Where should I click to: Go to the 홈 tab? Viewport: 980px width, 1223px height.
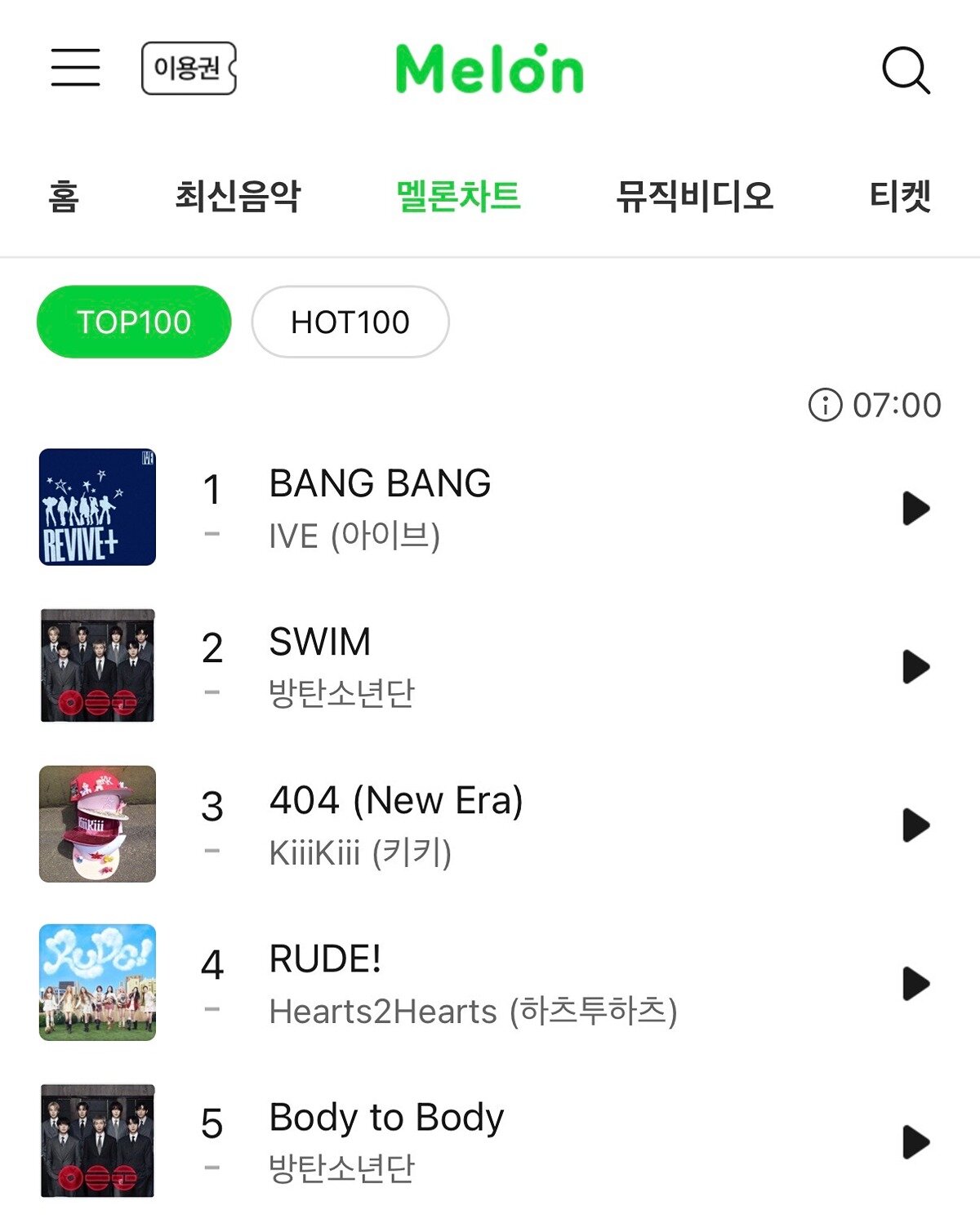tap(64, 197)
